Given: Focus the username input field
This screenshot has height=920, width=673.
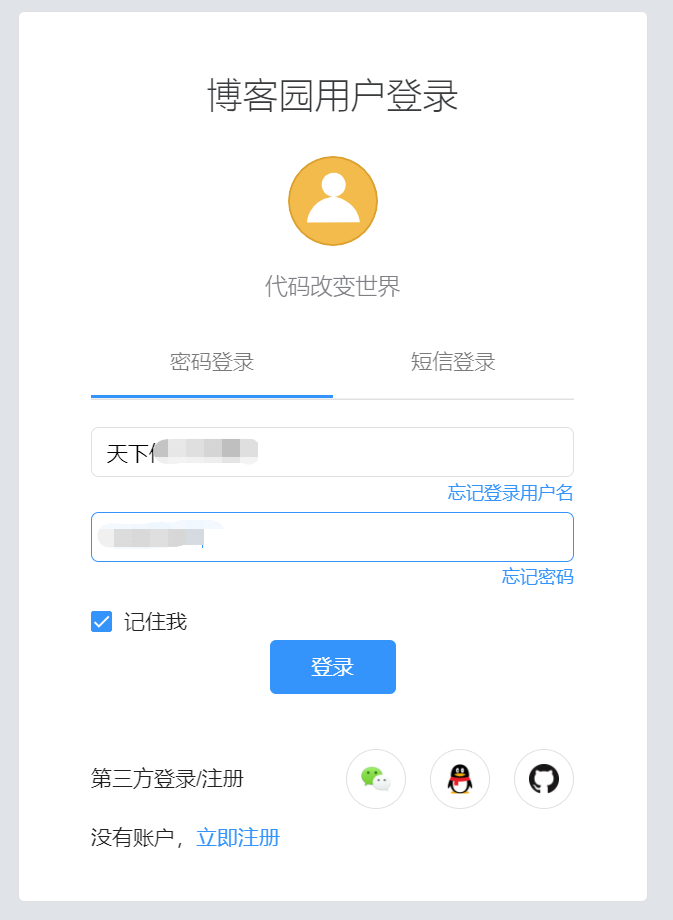Looking at the screenshot, I should coord(400,452).
